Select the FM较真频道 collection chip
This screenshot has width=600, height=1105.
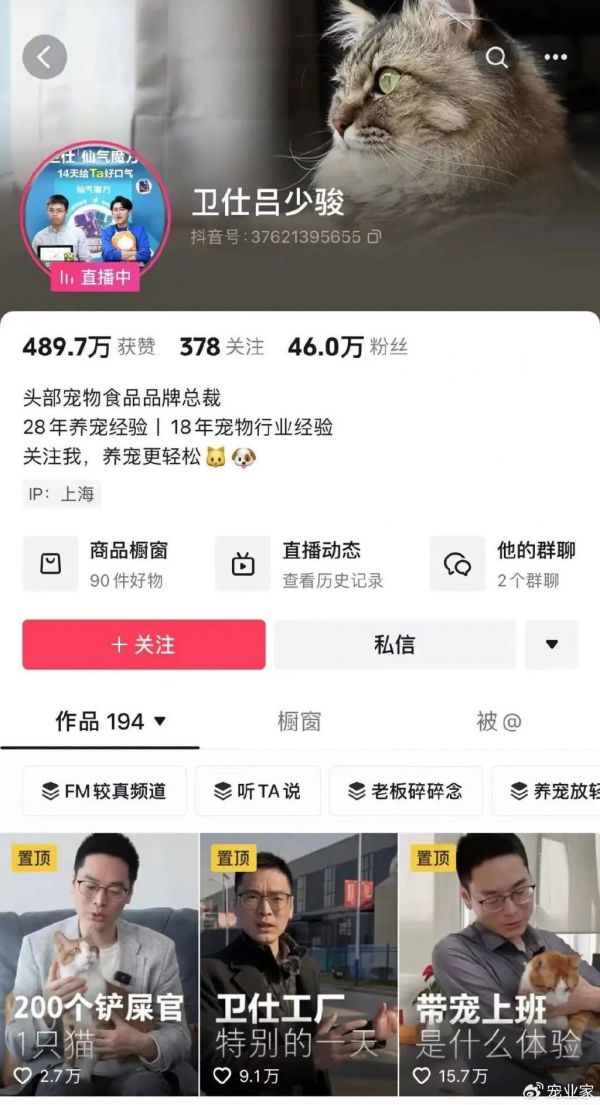104,791
